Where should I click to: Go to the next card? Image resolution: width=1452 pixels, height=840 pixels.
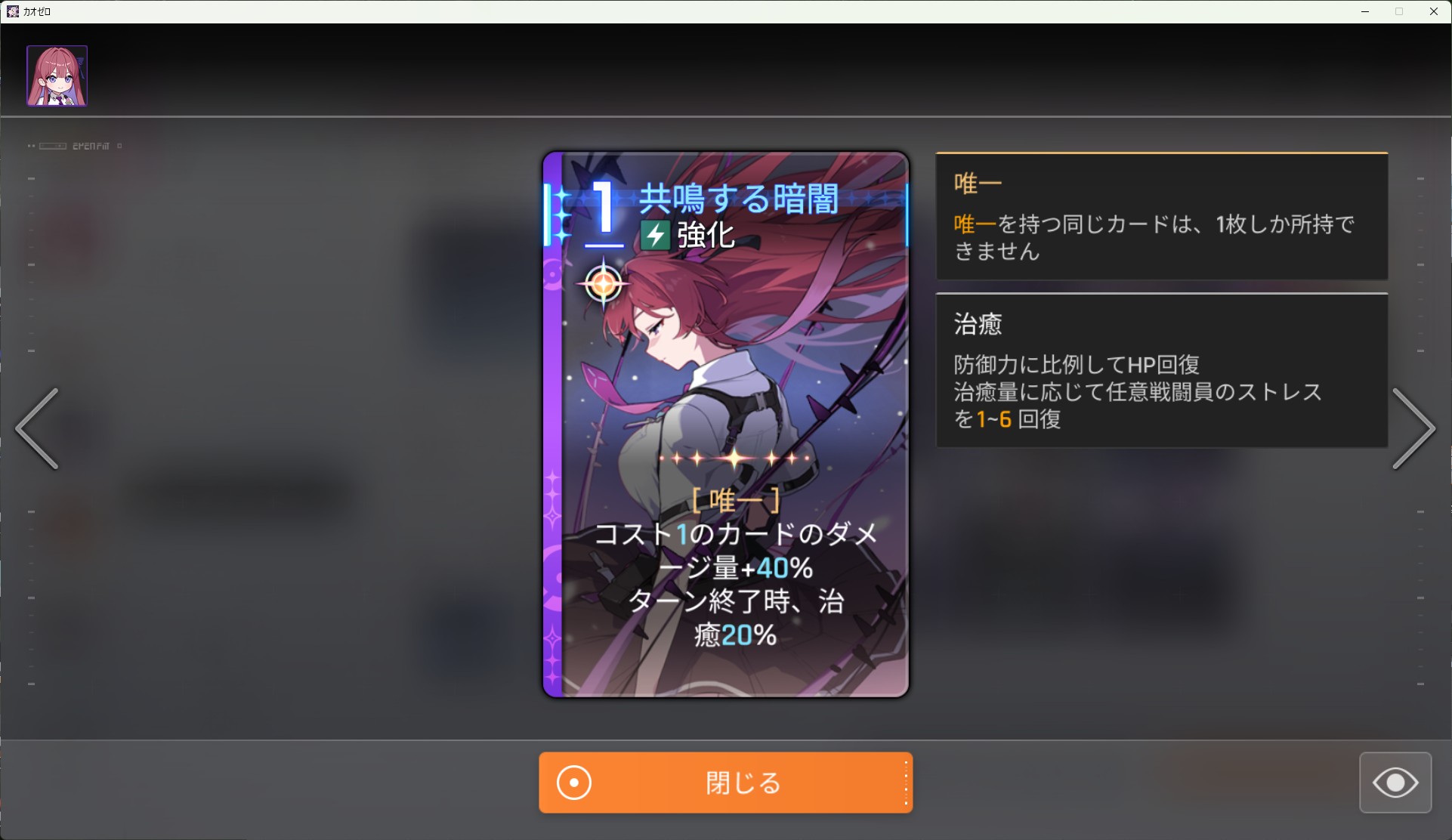tap(1413, 428)
